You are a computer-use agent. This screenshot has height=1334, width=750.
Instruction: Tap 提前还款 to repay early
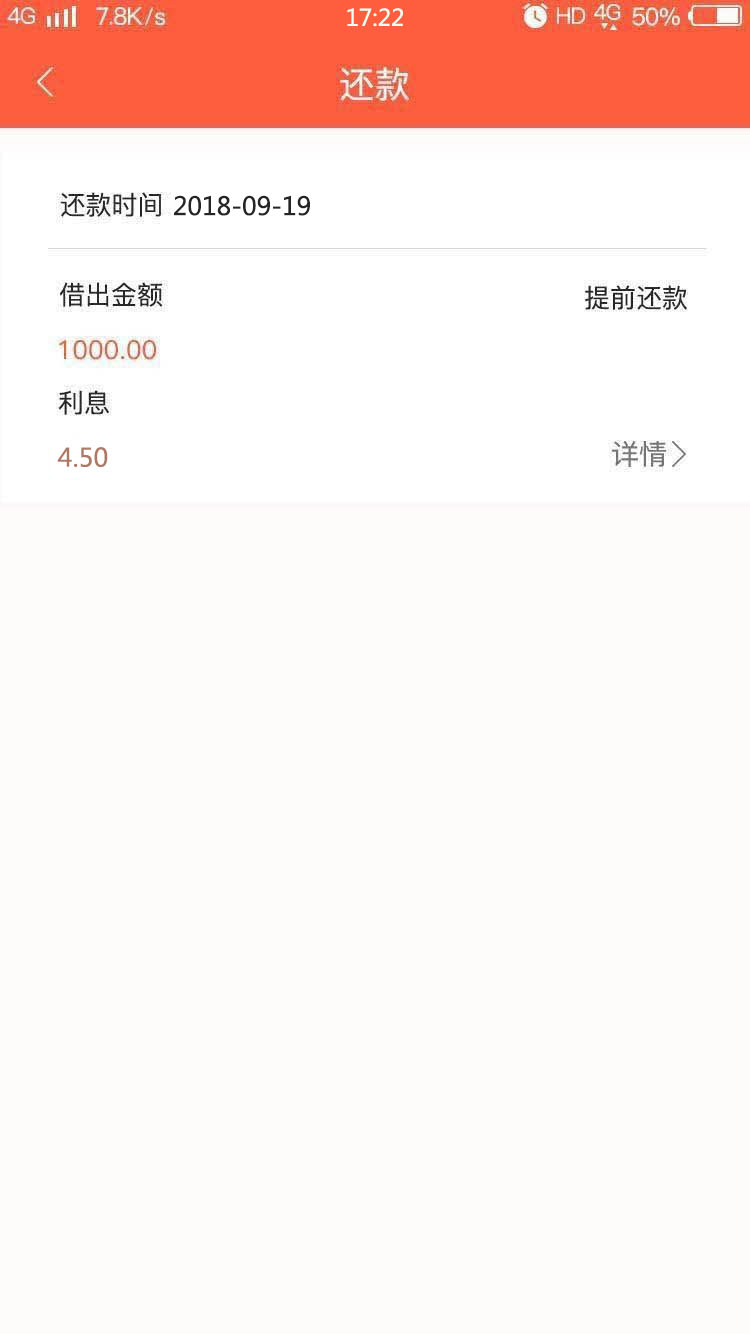(x=636, y=298)
